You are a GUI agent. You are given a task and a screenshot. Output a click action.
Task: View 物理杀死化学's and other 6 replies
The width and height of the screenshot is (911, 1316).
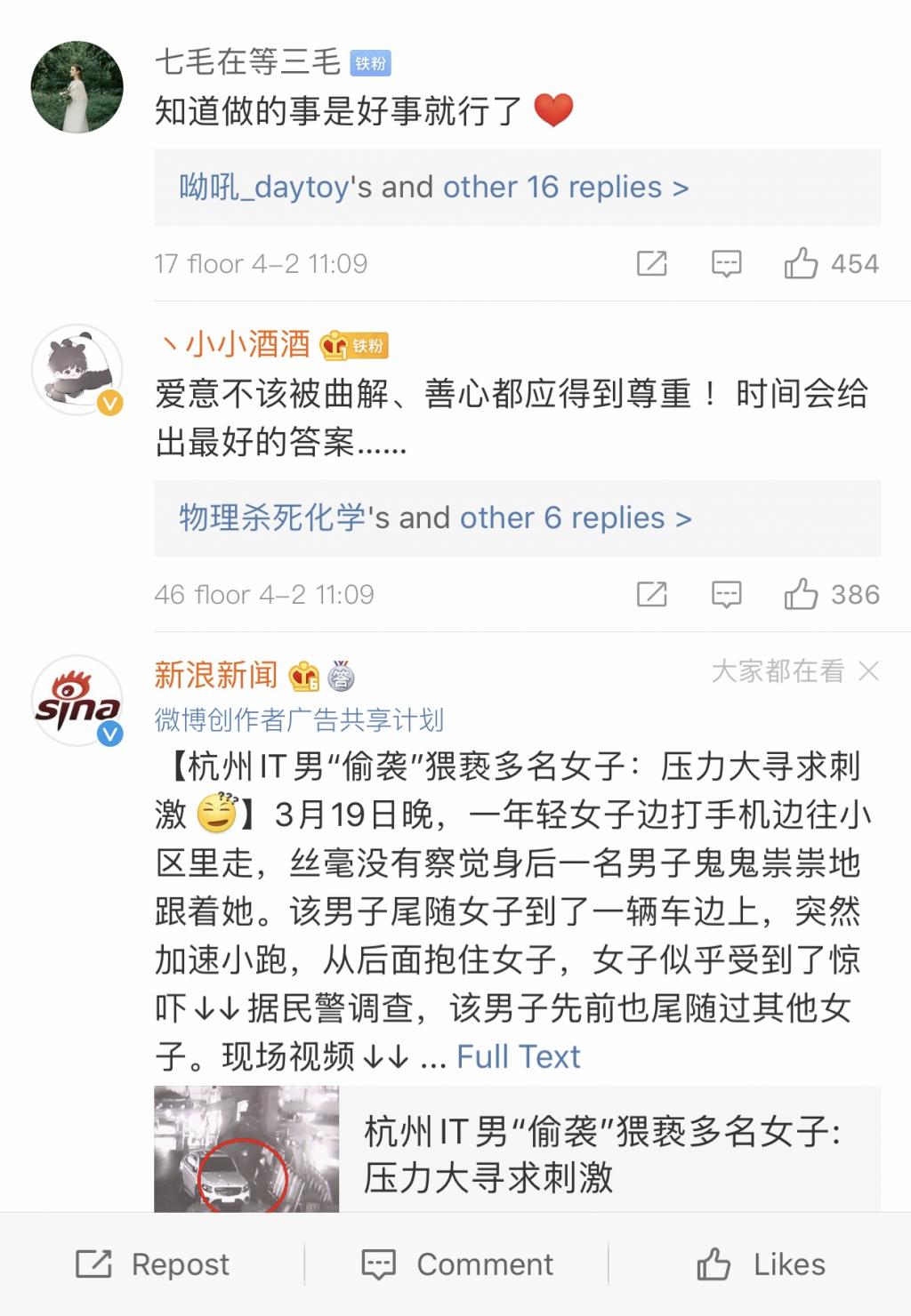tap(436, 518)
